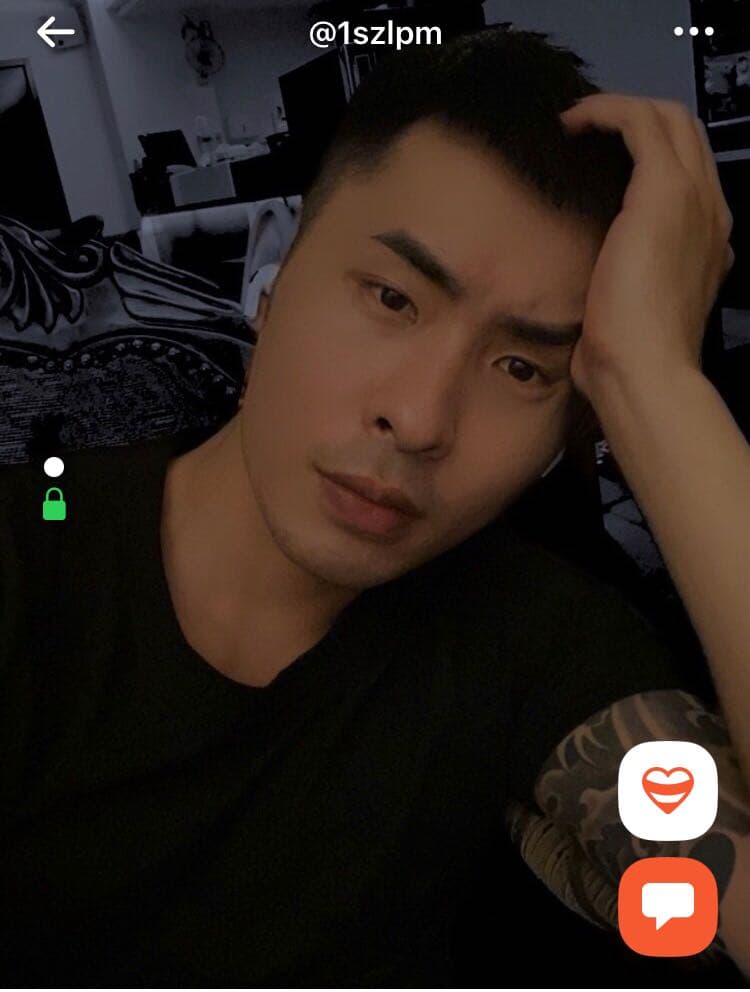The image size is (750, 992).
Task: Open the three-dot overflow menu
Action: coord(693,32)
